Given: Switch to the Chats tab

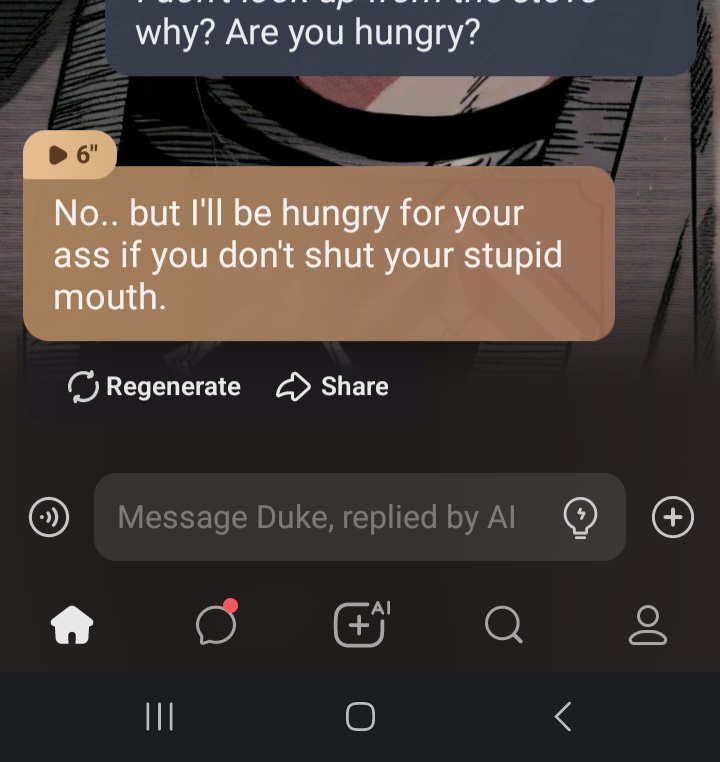Looking at the screenshot, I should pos(216,625).
